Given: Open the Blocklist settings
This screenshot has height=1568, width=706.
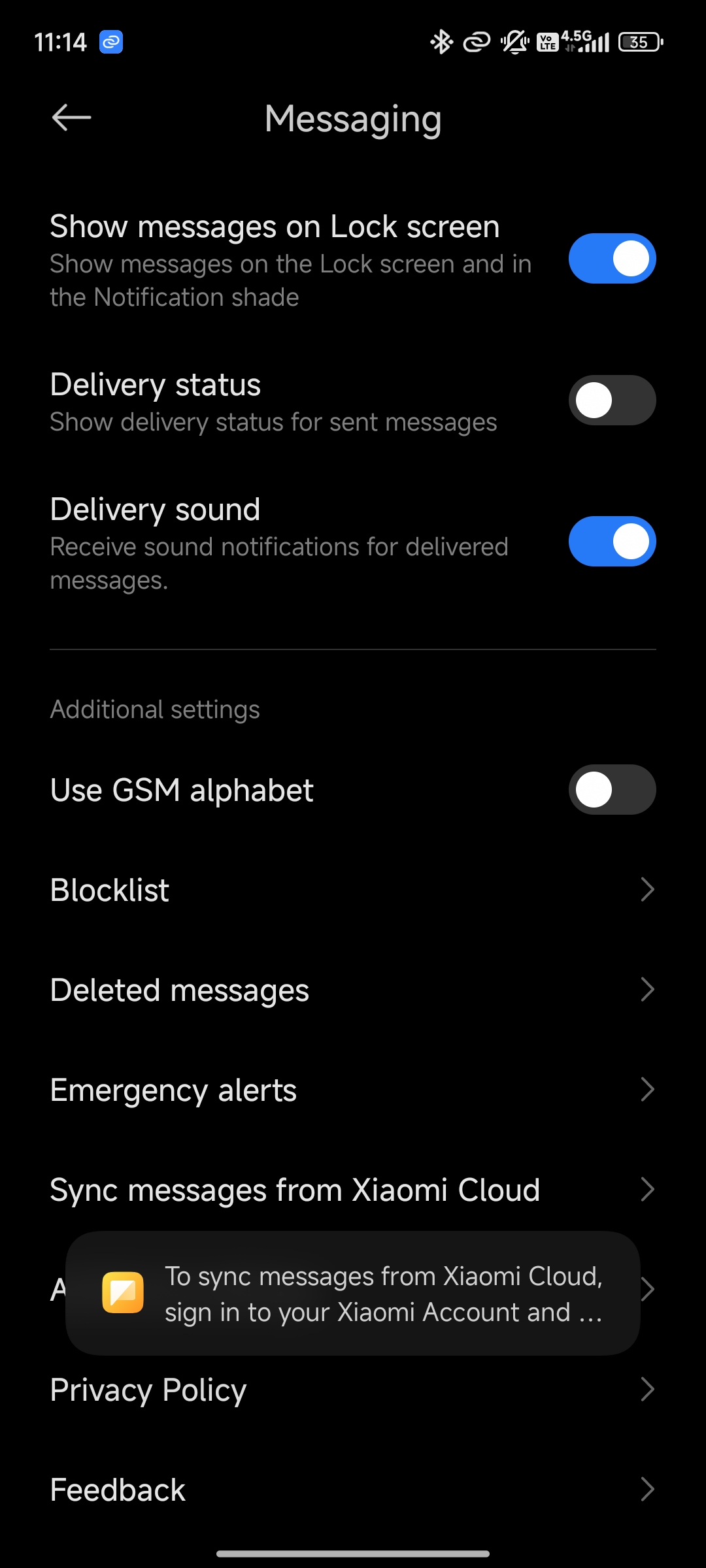Looking at the screenshot, I should [x=353, y=890].
